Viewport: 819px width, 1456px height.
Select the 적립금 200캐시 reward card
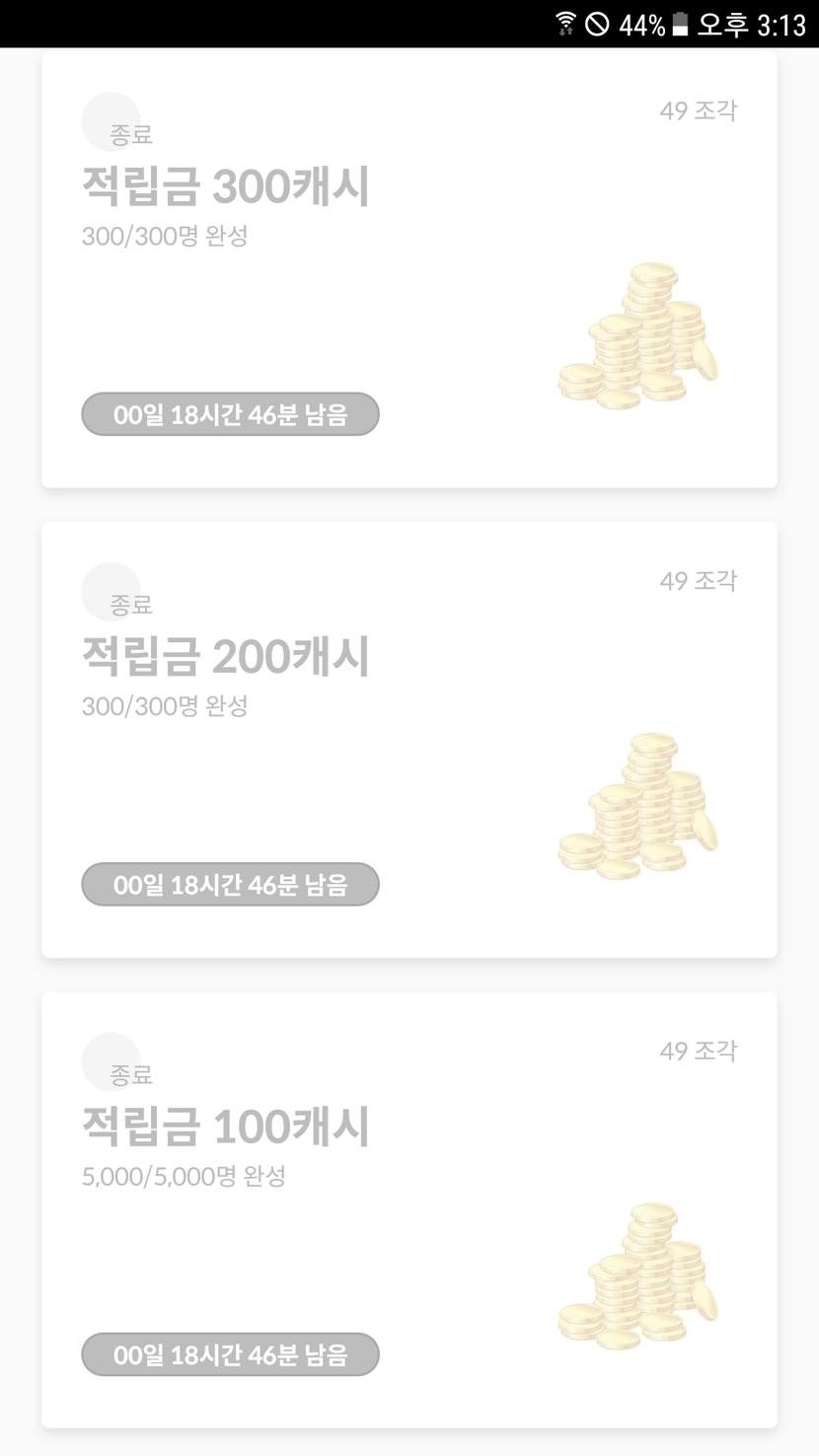pos(409,740)
